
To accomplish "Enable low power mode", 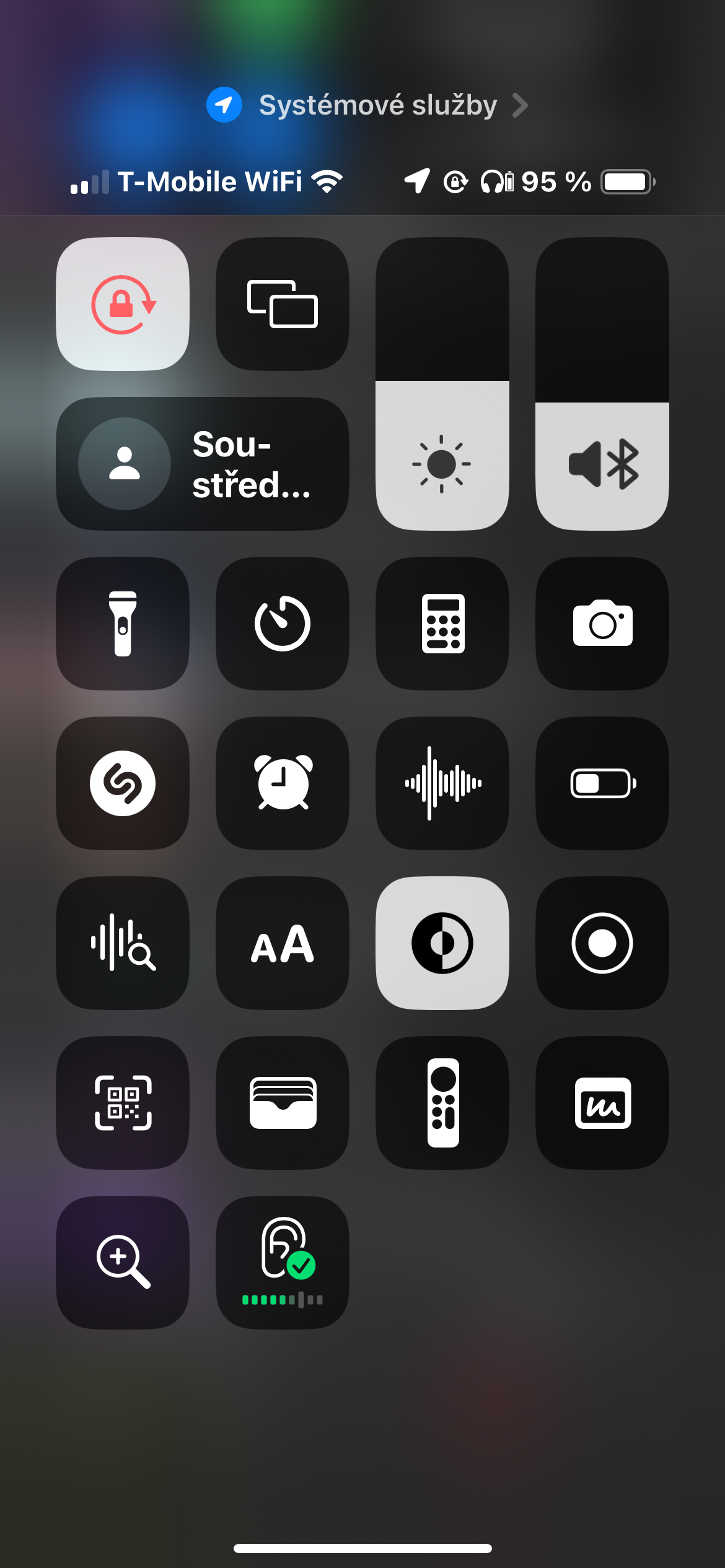I will tap(602, 783).
